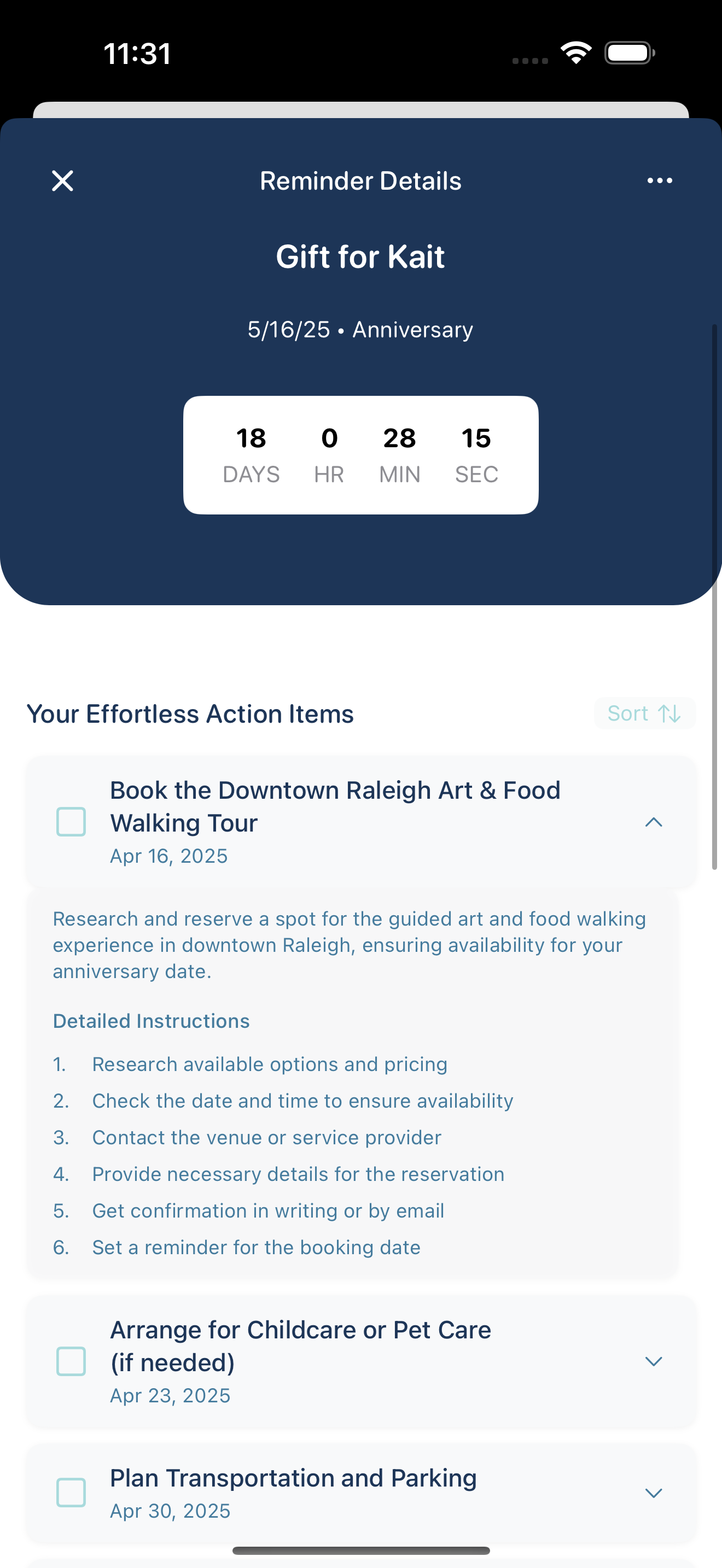Open the three-dot more options menu
This screenshot has width=722, height=1568.
pos(659,181)
